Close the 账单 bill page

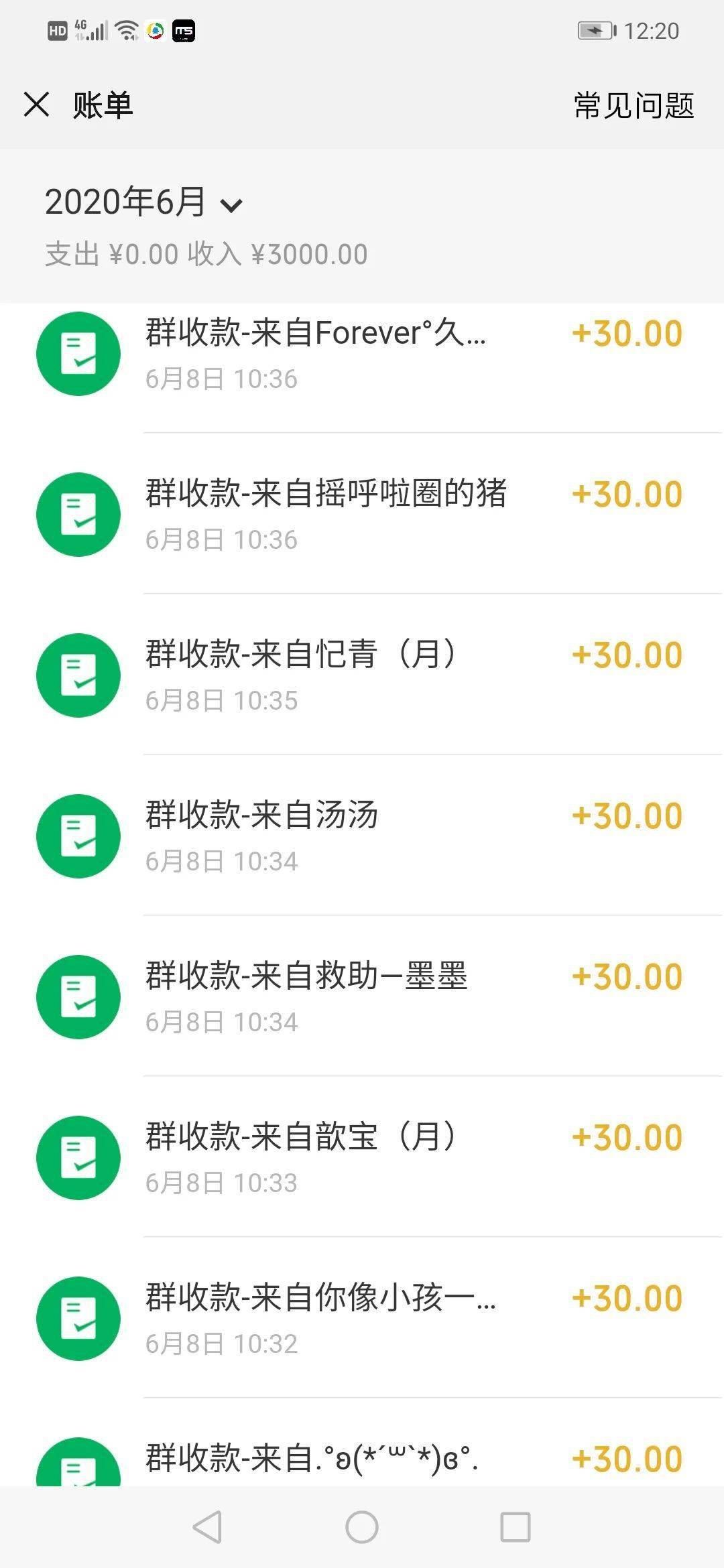click(x=37, y=105)
